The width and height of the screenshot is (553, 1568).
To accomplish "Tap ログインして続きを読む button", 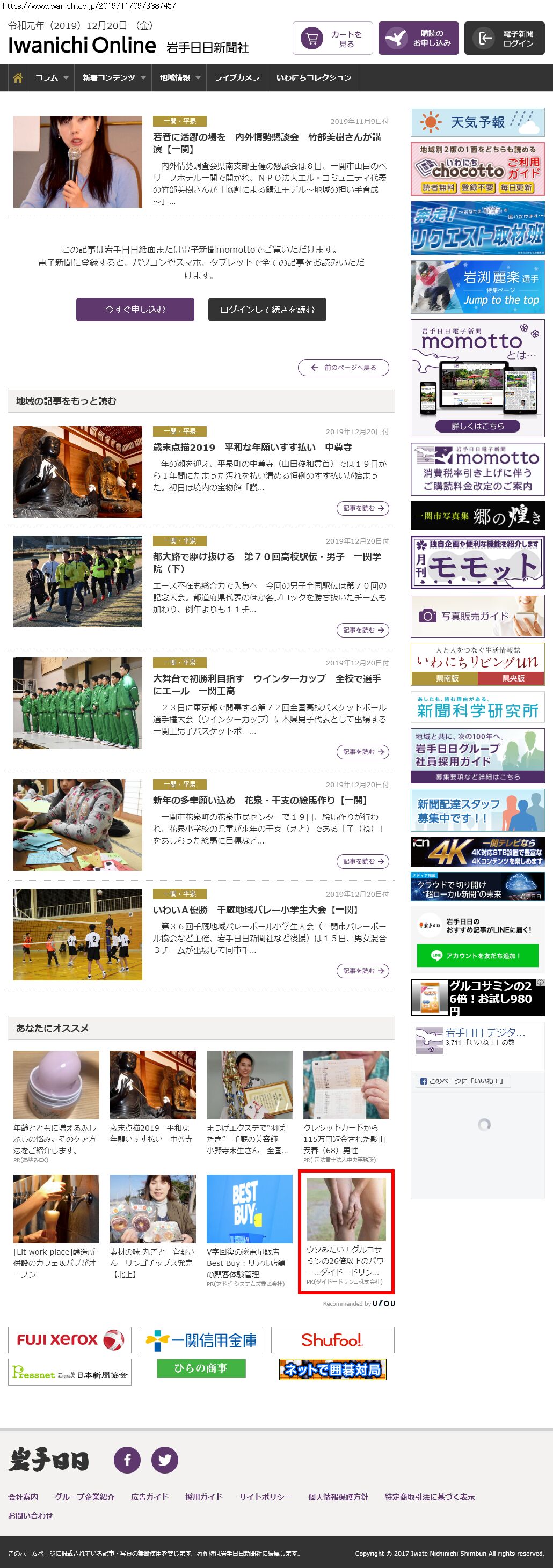I will (x=267, y=309).
